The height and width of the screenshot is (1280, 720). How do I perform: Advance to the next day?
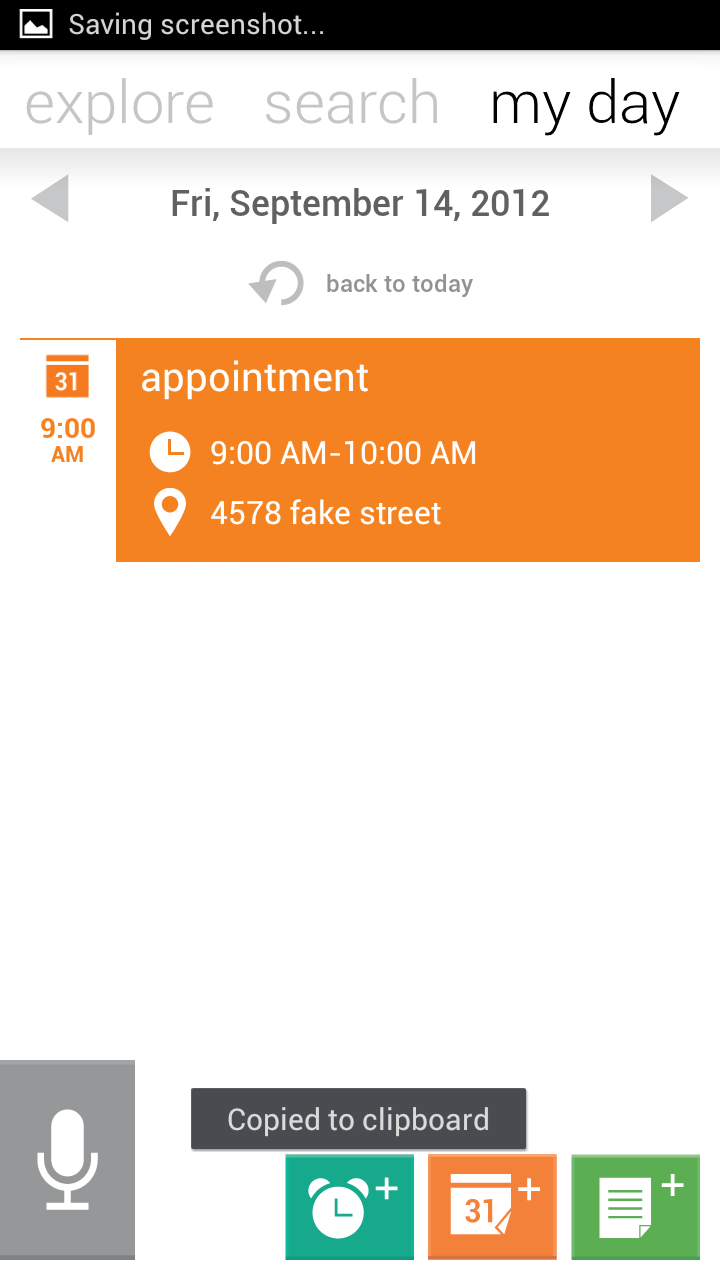pyautogui.click(x=670, y=198)
